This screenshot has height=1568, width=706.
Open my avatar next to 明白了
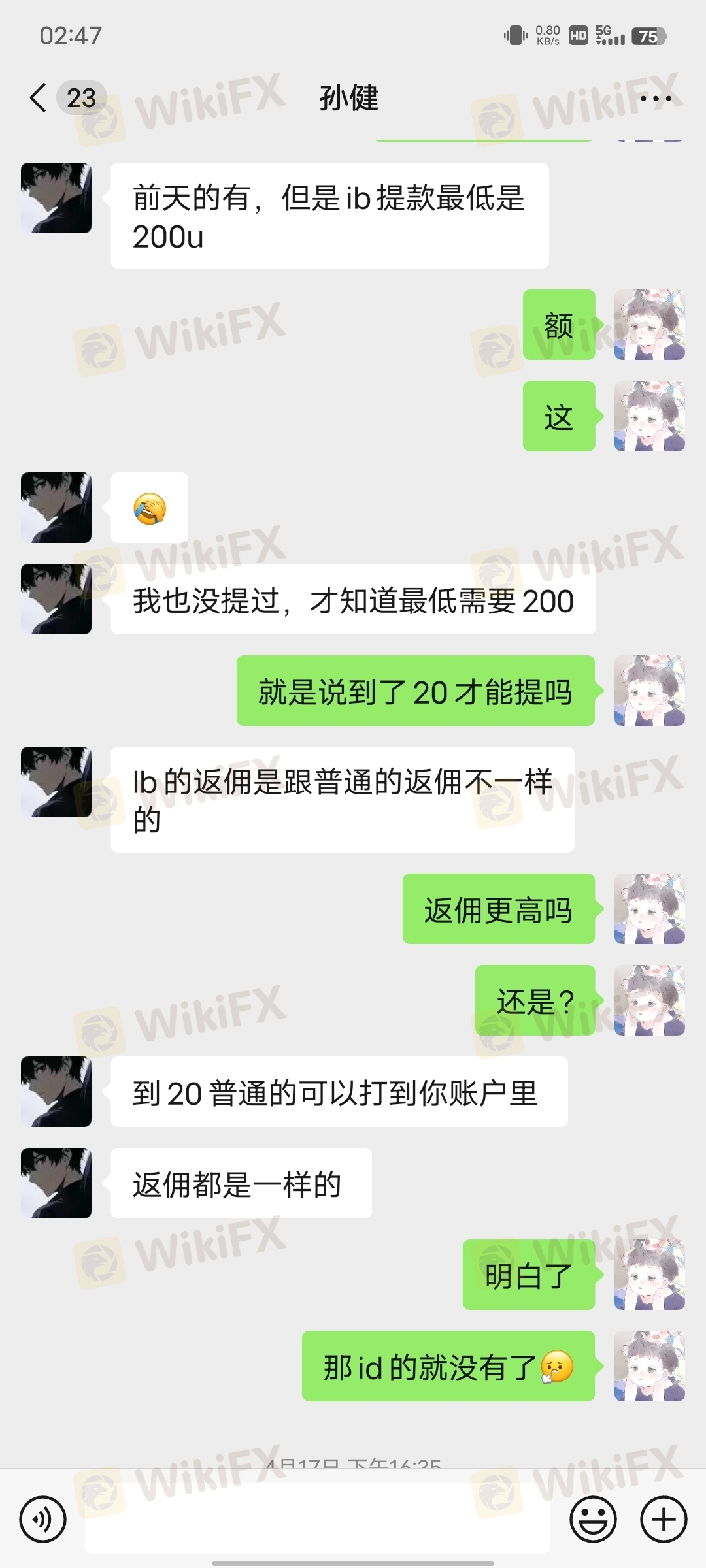point(649,1275)
